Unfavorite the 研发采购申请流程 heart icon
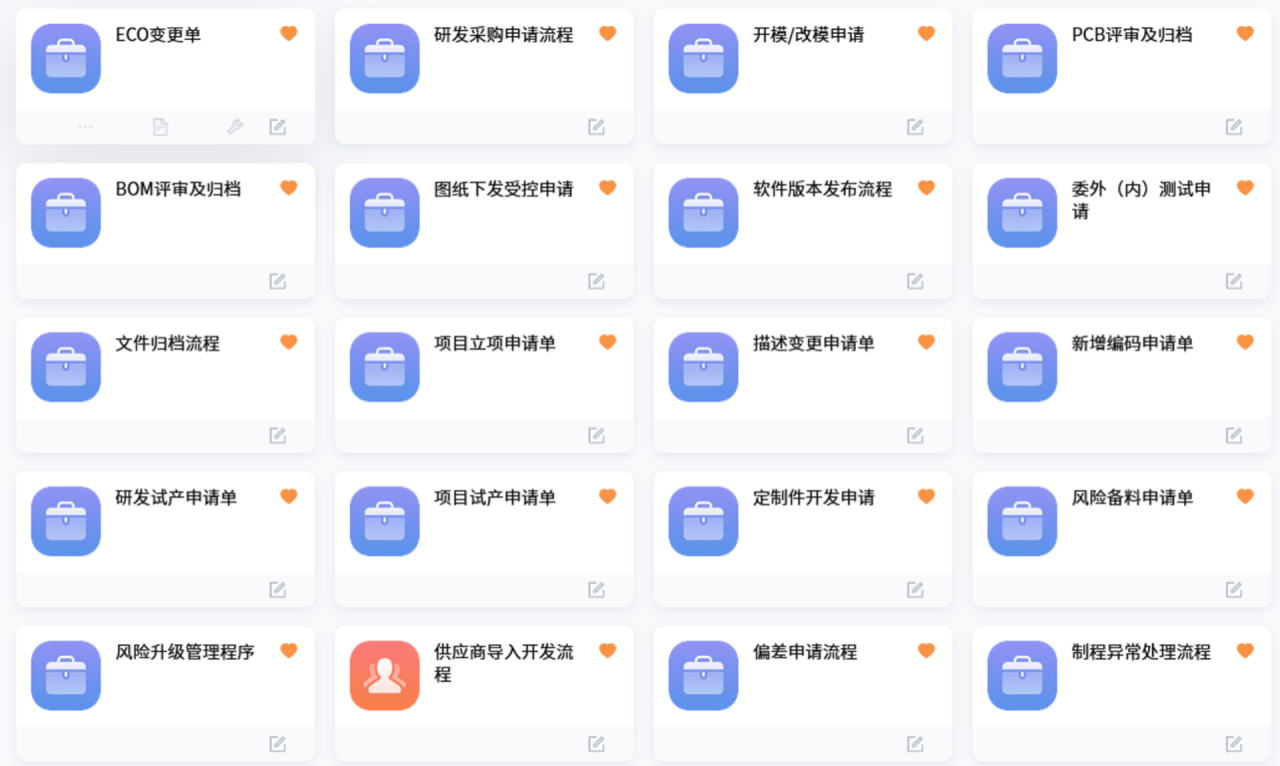The image size is (1280, 766). pos(607,34)
